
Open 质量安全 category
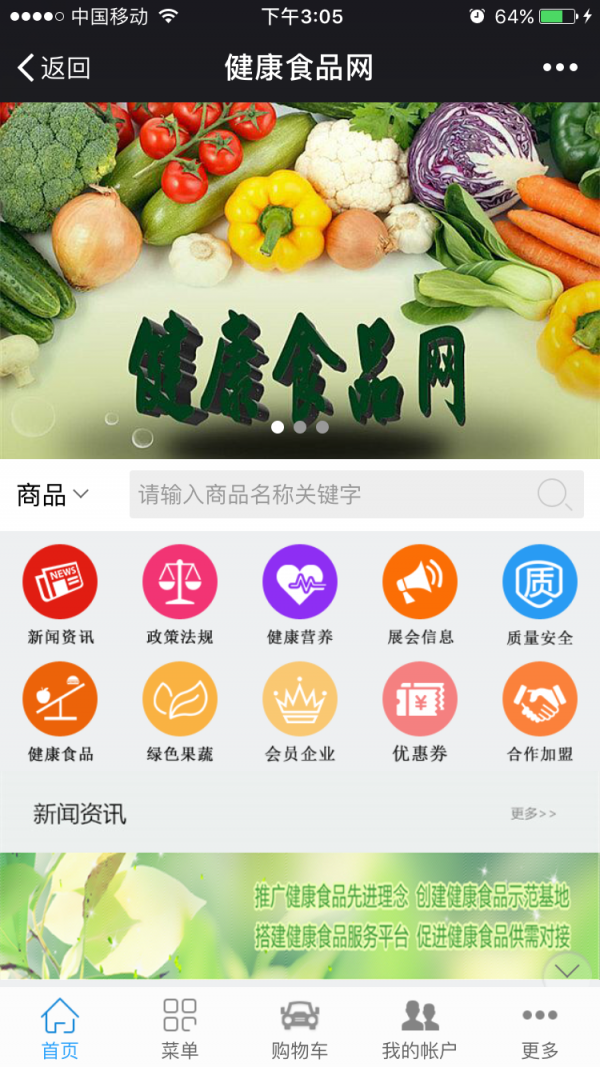click(x=540, y=583)
